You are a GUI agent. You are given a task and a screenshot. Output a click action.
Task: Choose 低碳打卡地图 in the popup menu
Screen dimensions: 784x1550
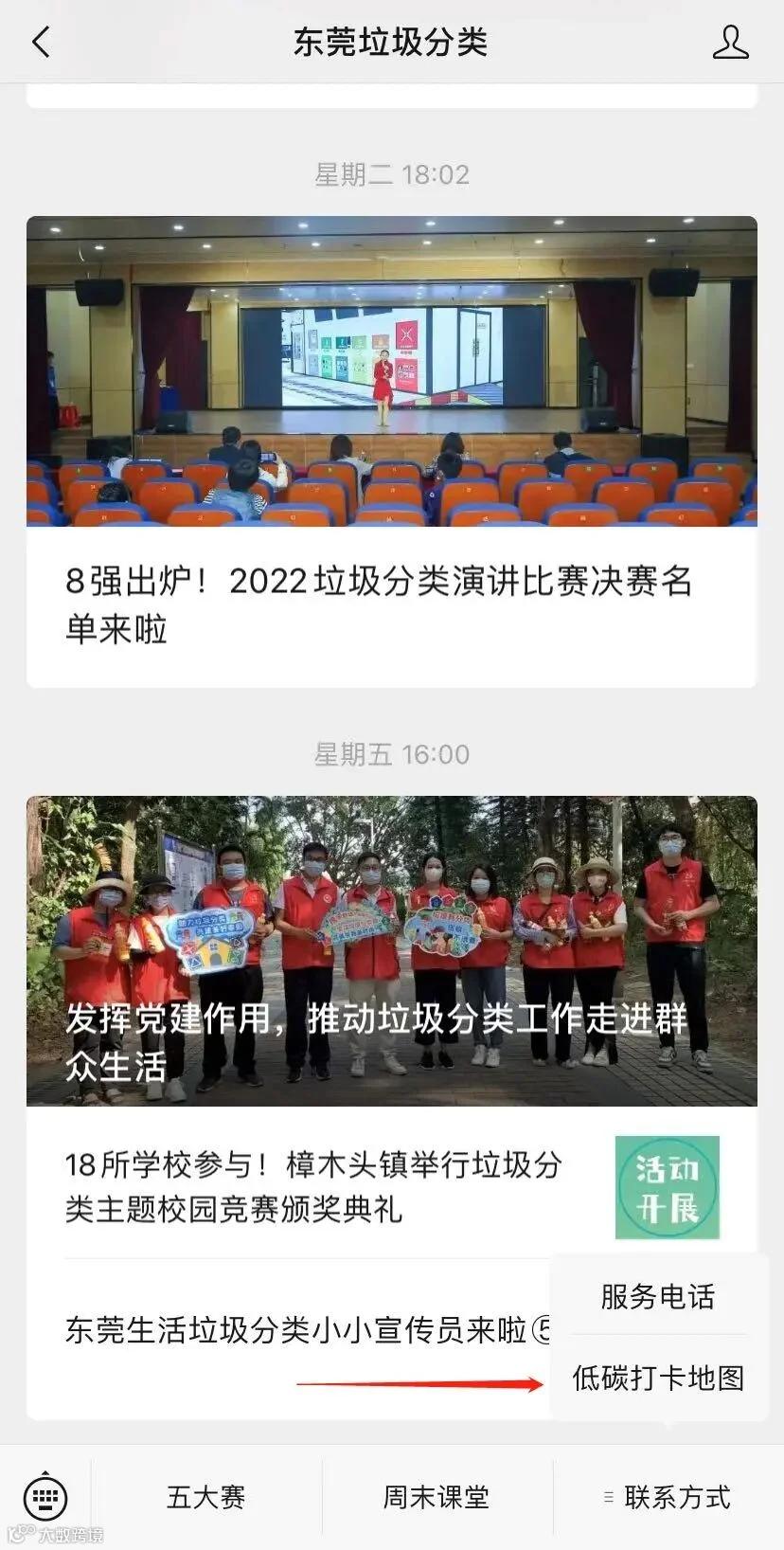coord(658,1378)
